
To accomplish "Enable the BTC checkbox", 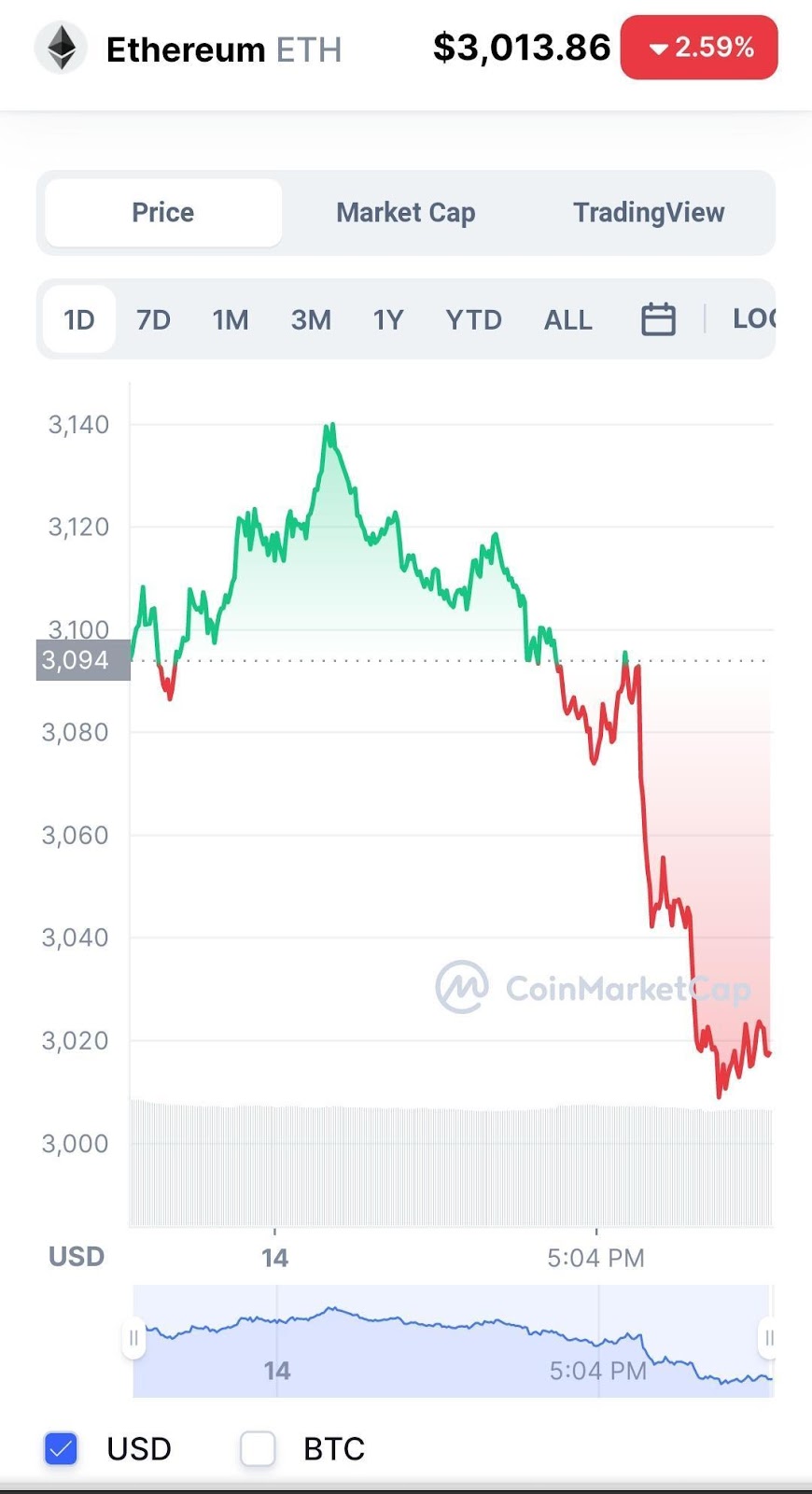I will point(258,1448).
